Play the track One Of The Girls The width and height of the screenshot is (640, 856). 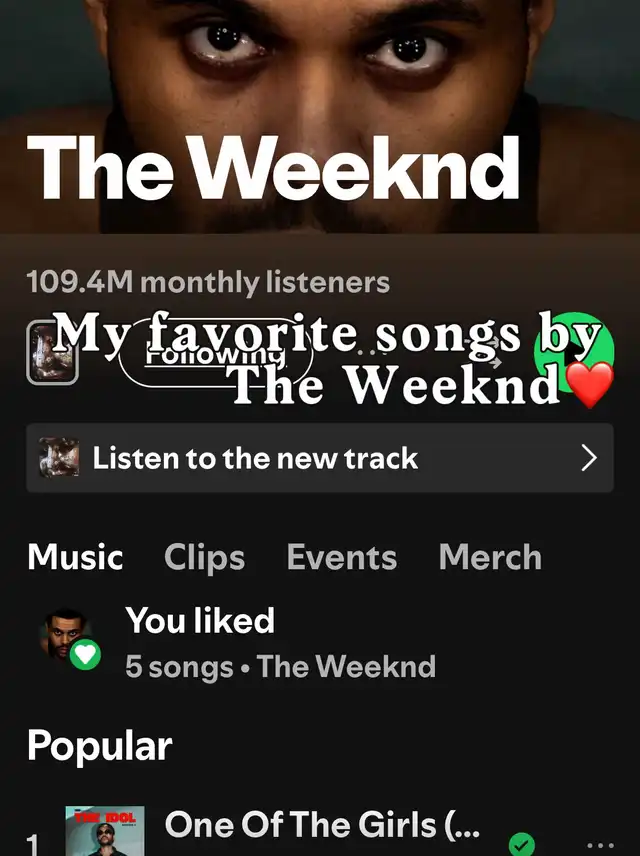(x=322, y=826)
